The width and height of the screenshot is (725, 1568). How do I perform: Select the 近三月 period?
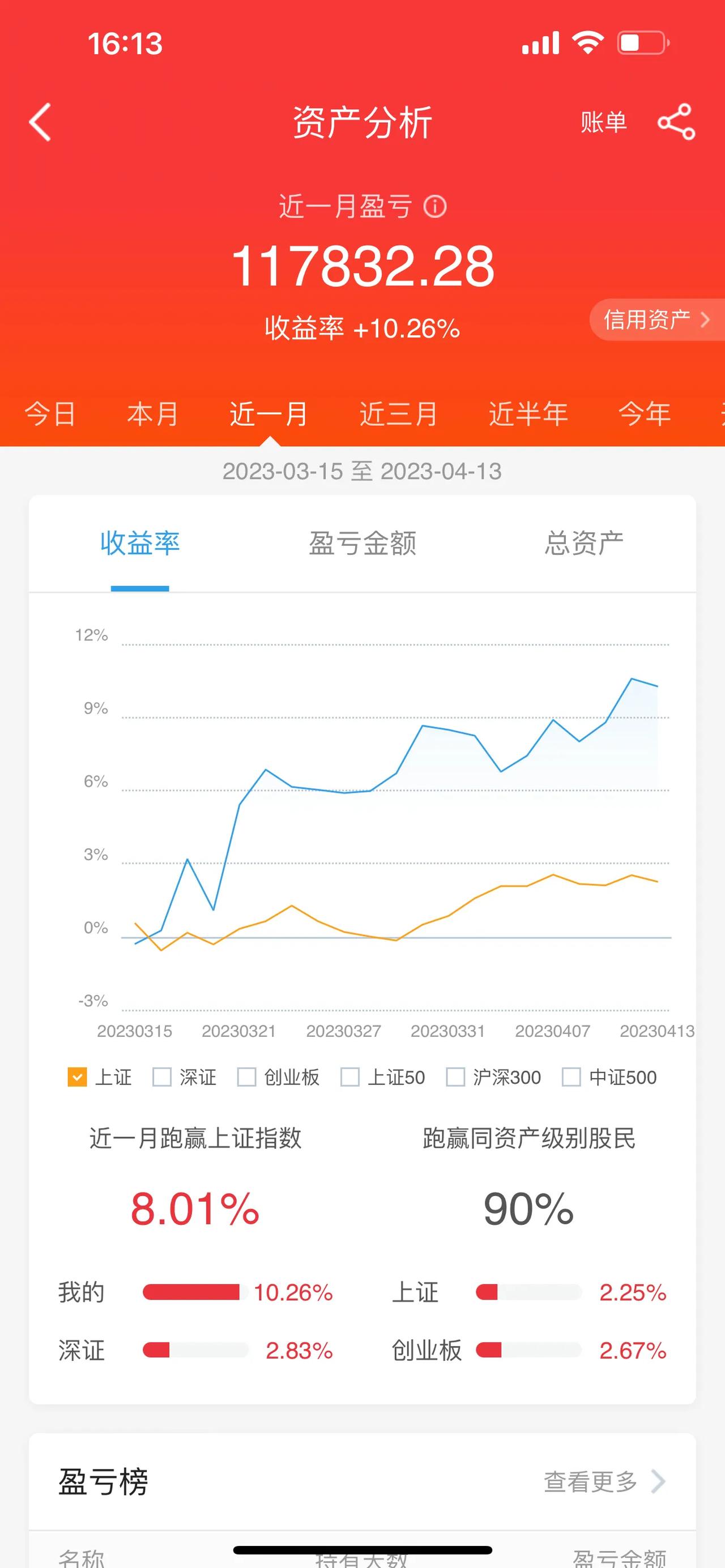pos(398,414)
